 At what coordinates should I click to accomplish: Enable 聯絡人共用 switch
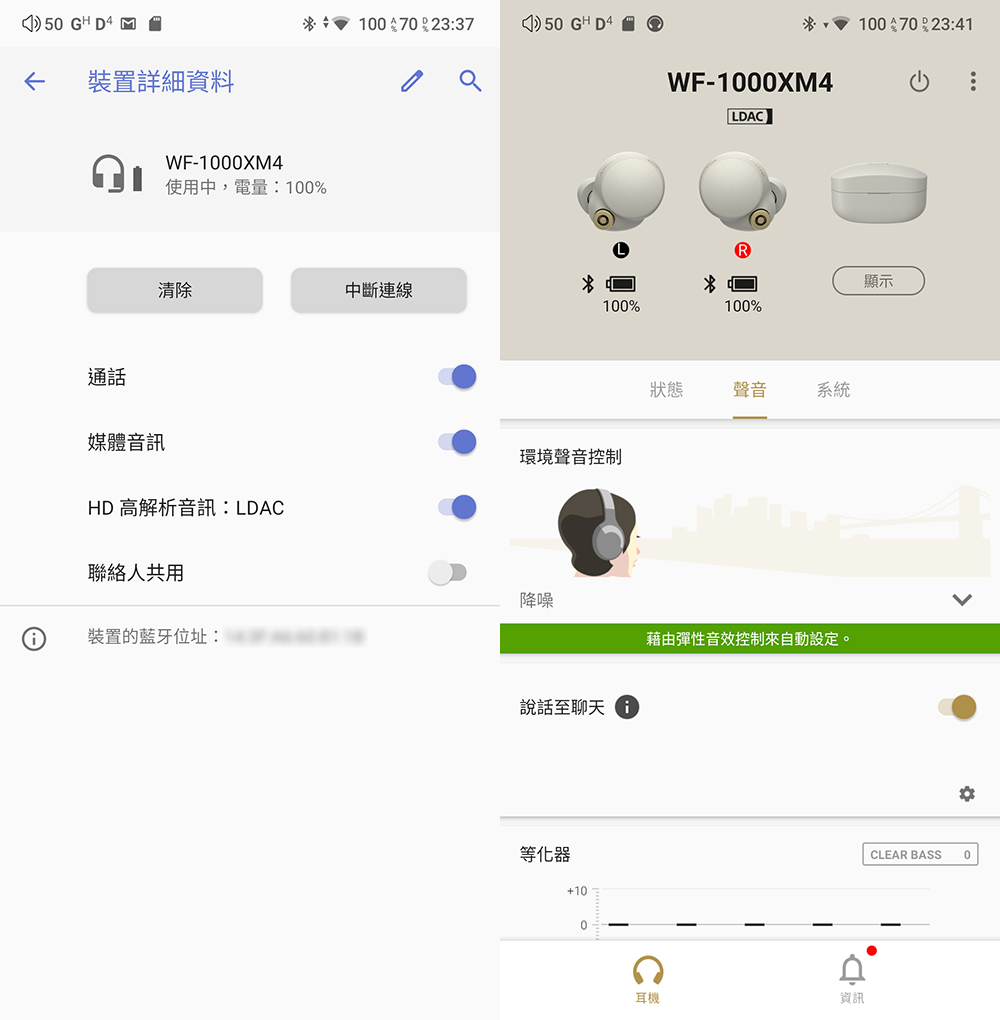[x=447, y=572]
